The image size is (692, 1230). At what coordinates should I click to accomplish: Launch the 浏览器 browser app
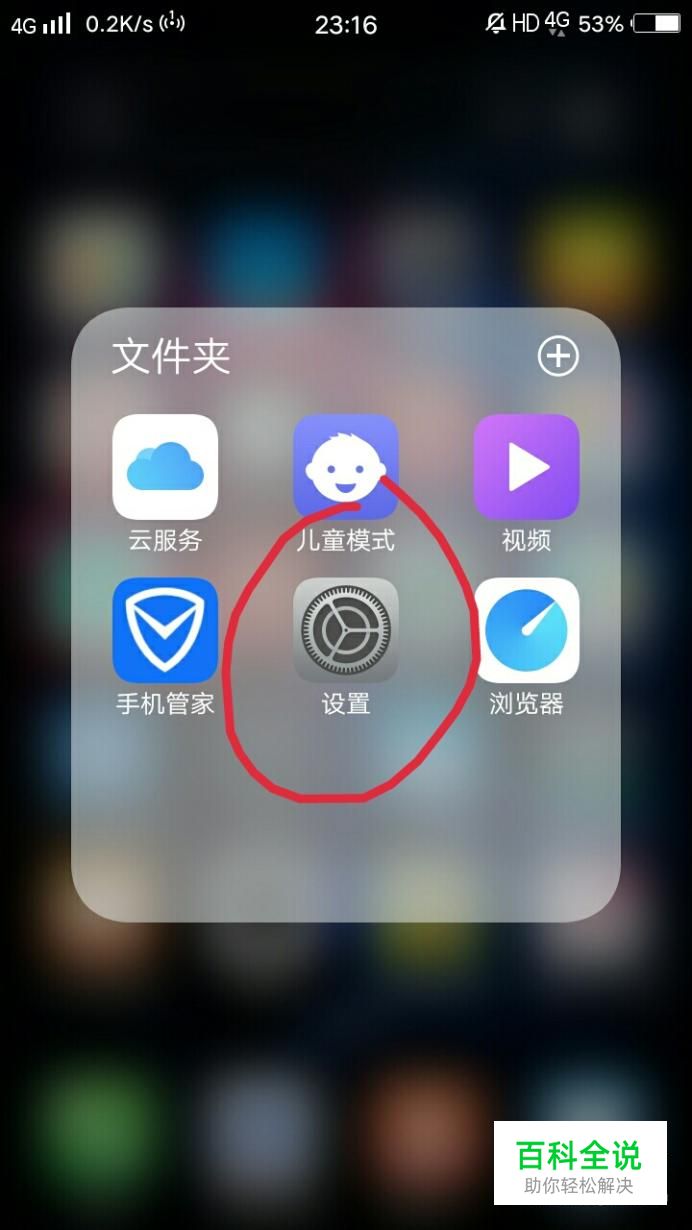click(526, 630)
